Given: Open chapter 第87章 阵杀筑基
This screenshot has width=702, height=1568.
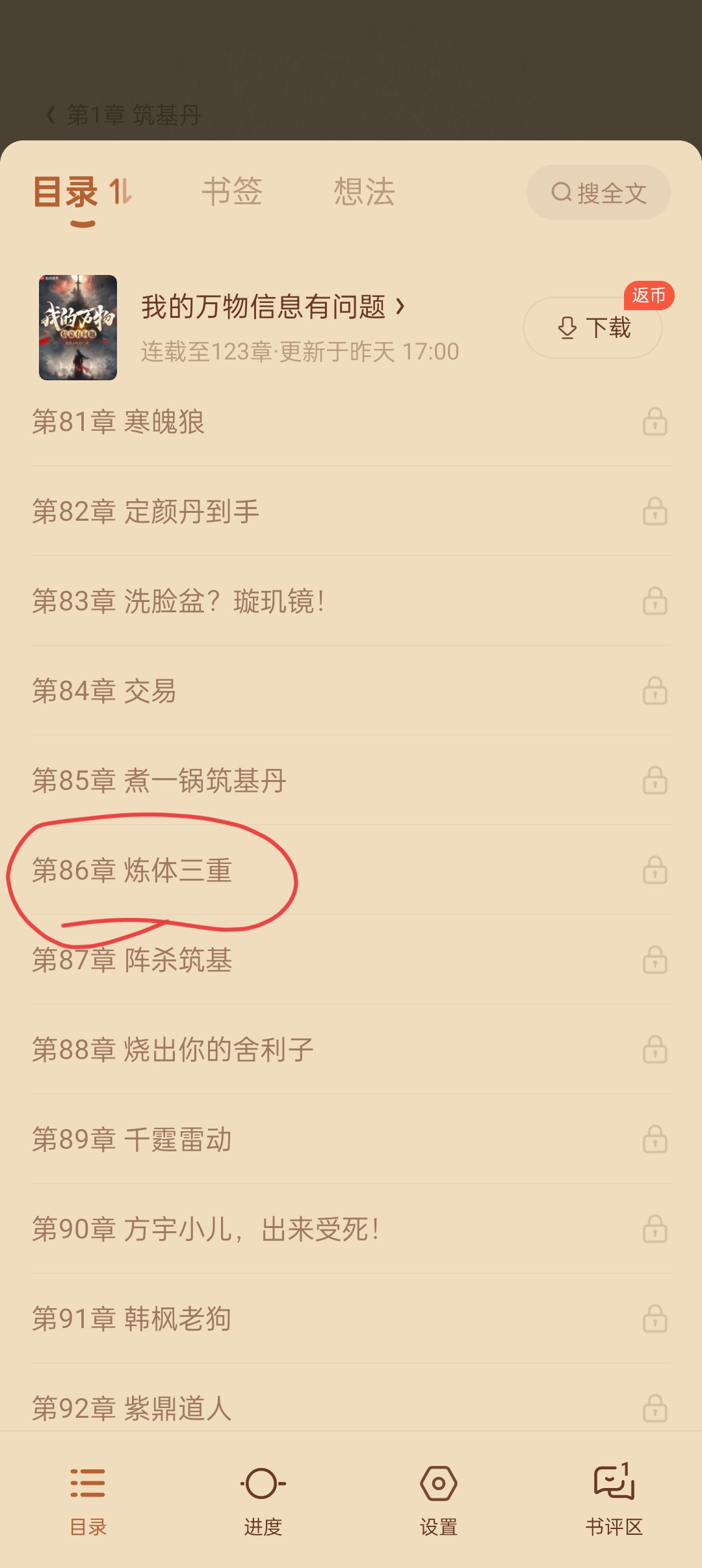Looking at the screenshot, I should 351,960.
